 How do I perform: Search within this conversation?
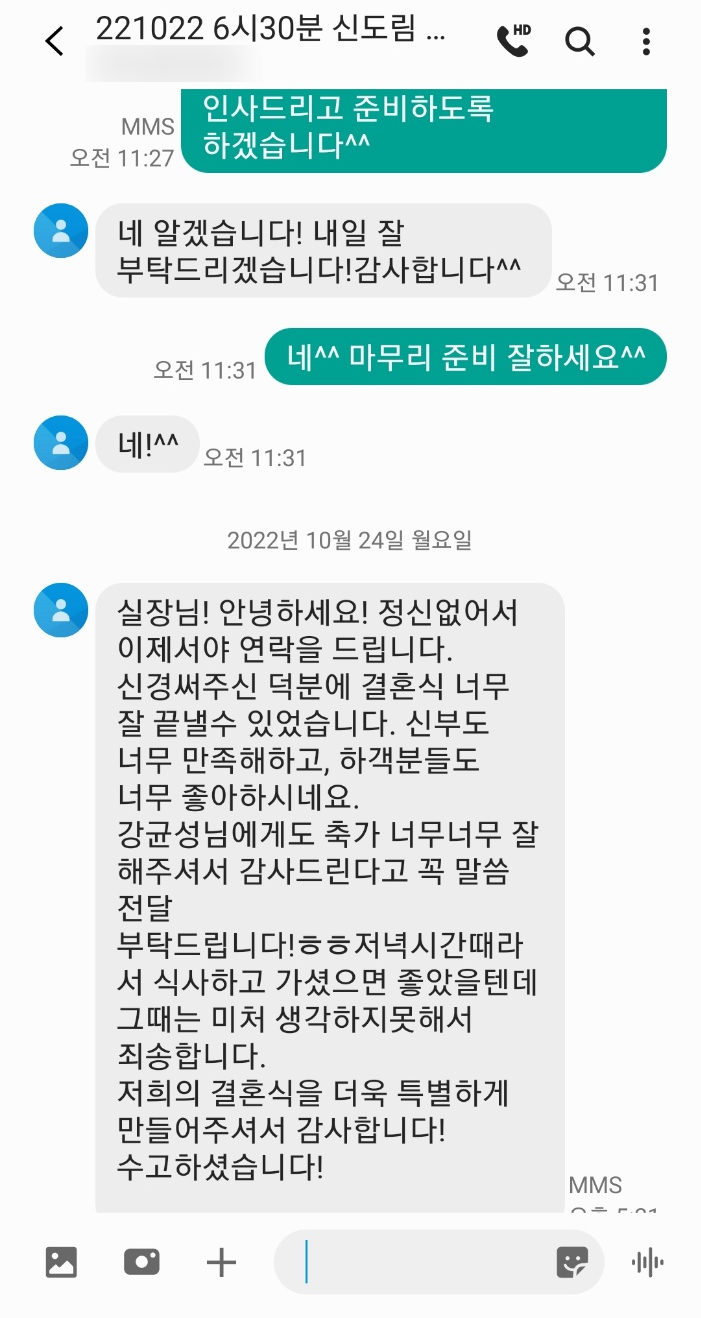580,41
